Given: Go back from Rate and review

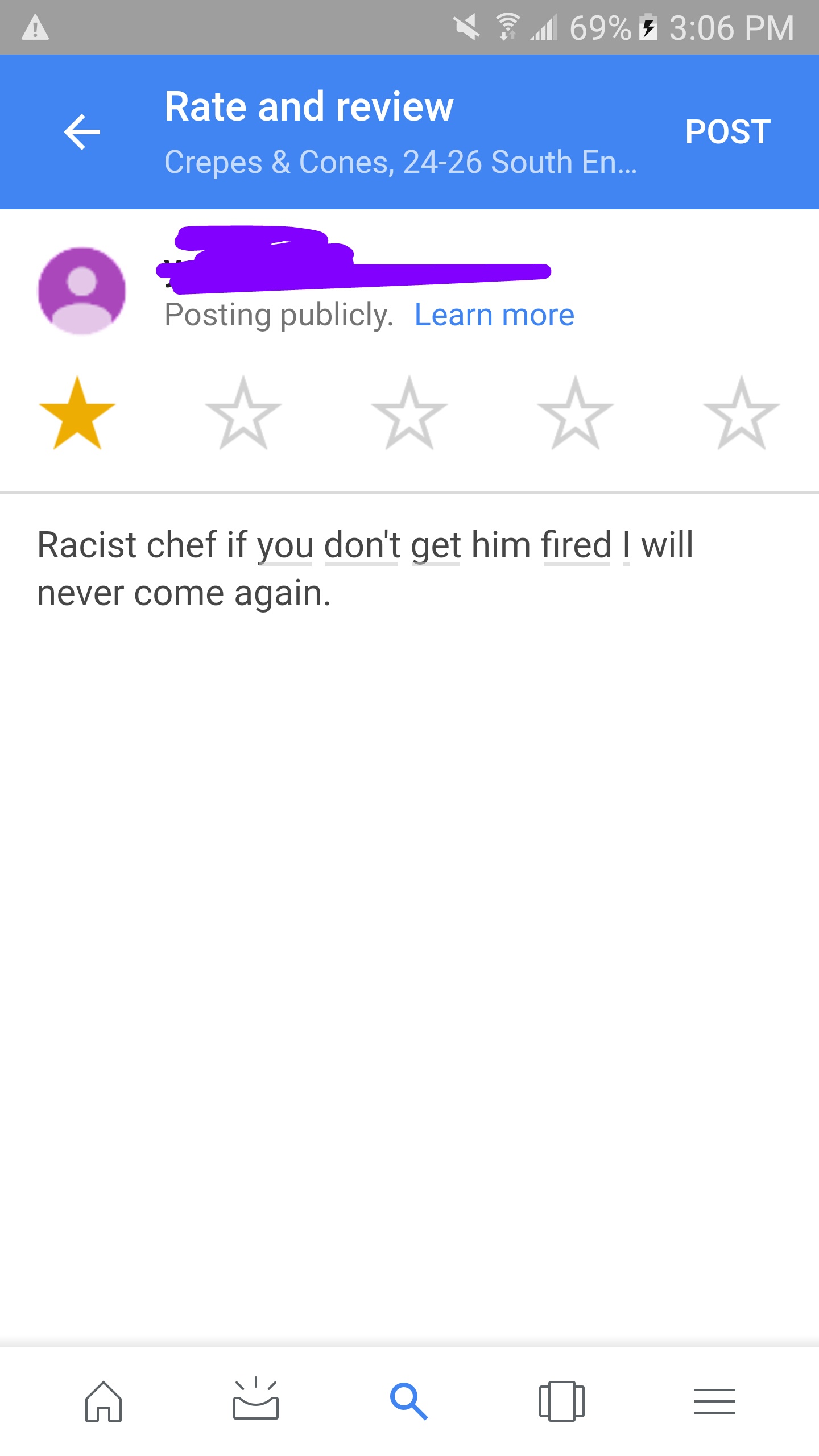Looking at the screenshot, I should [x=82, y=132].
